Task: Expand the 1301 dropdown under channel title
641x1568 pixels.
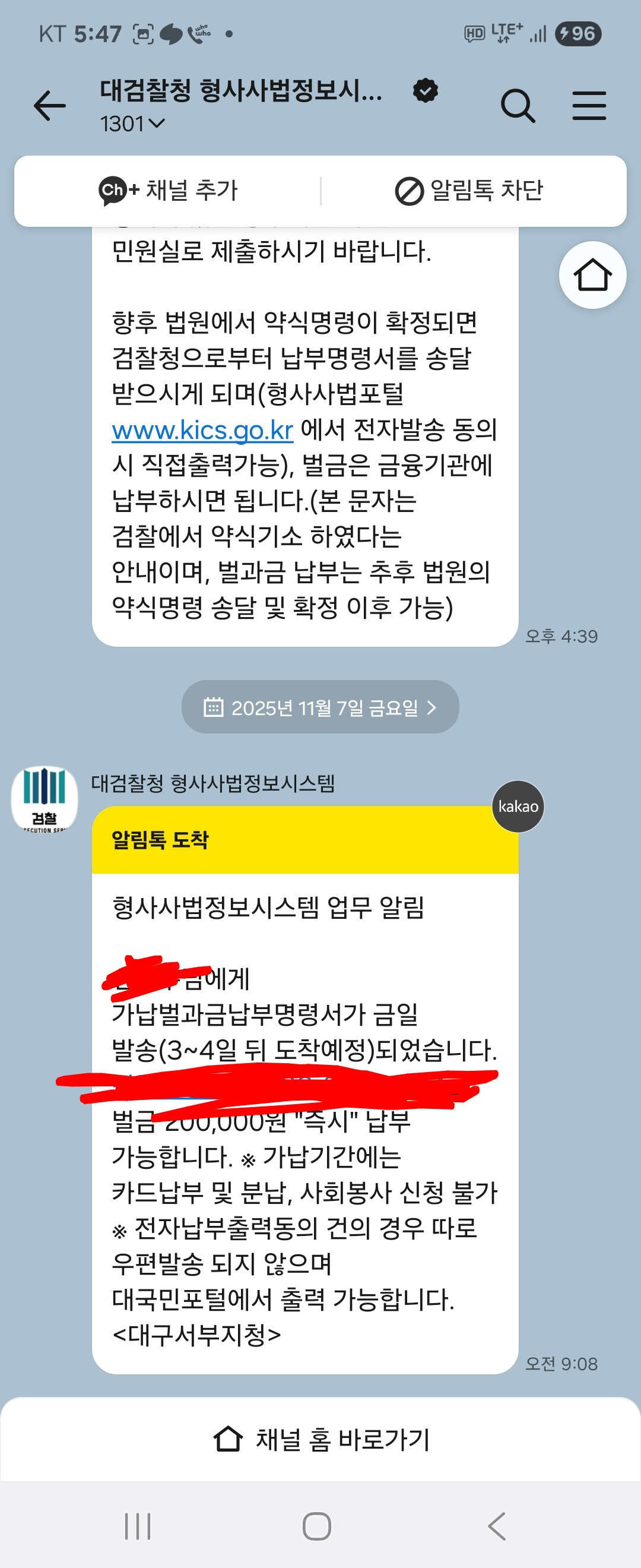Action: click(132, 124)
